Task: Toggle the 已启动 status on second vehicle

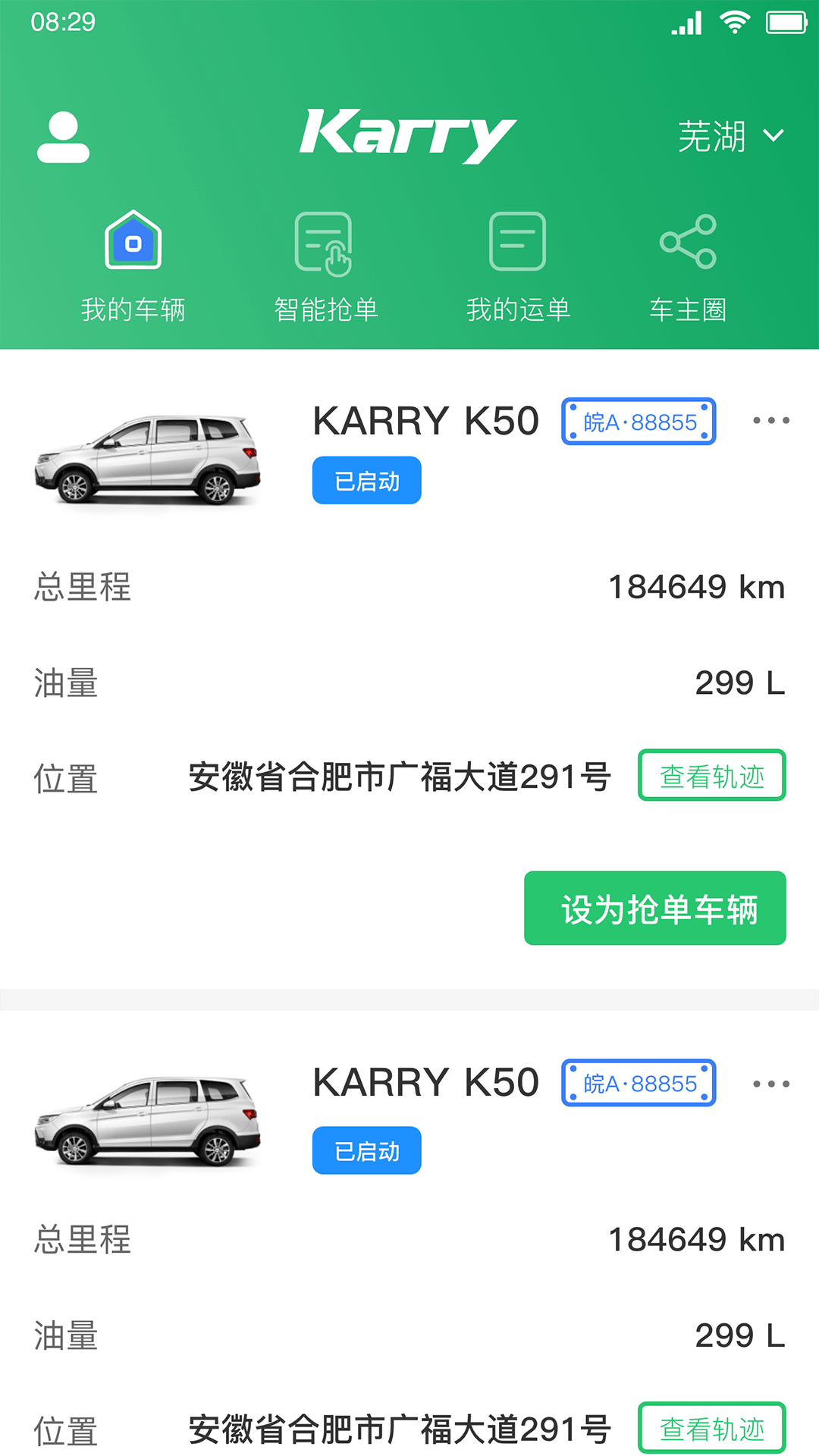Action: point(366,1150)
